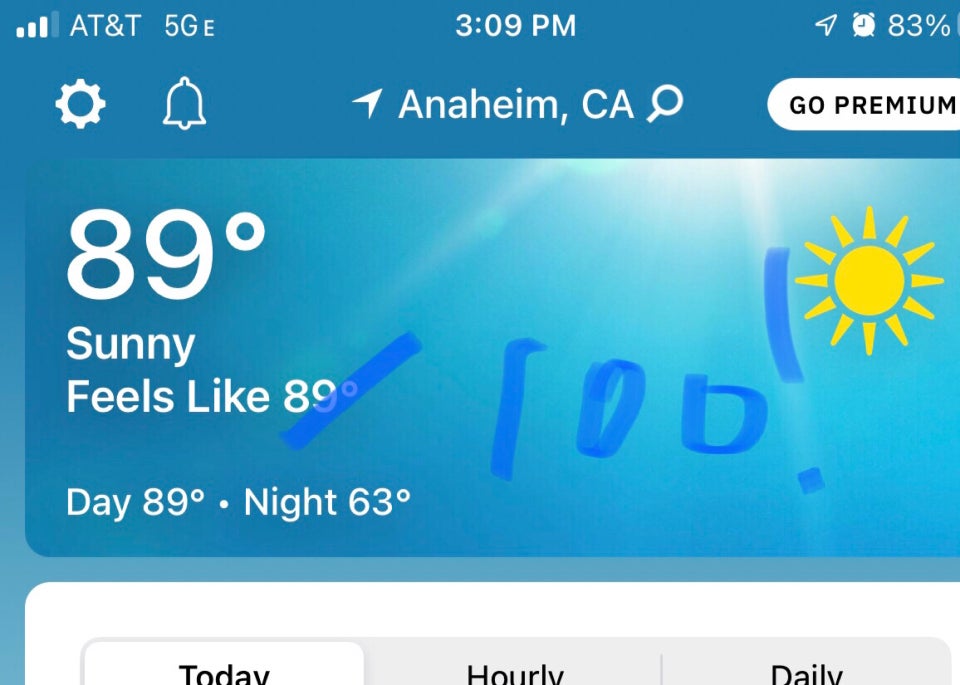Open the notifications bell

point(184,104)
